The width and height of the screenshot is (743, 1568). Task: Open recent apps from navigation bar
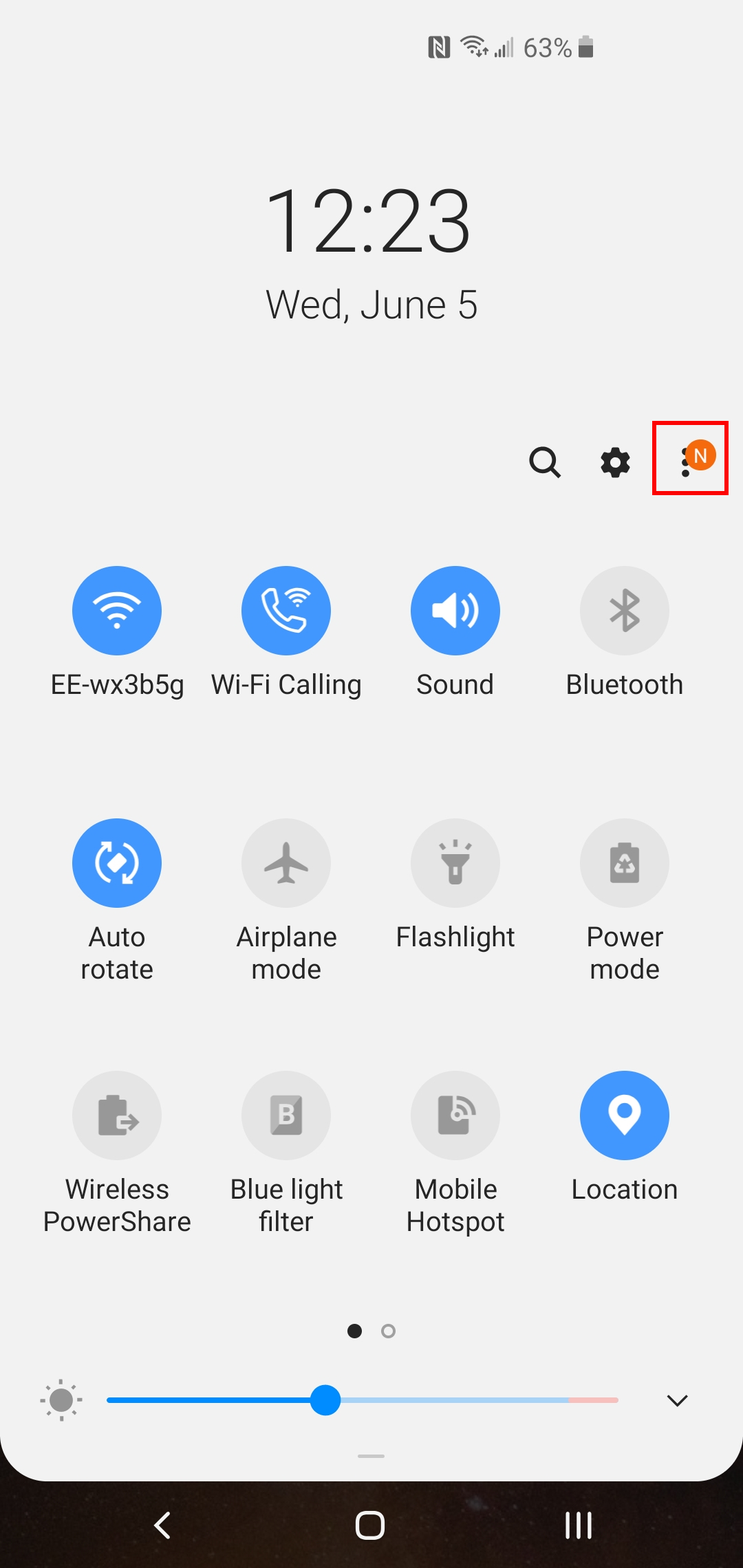pyautogui.click(x=578, y=1525)
